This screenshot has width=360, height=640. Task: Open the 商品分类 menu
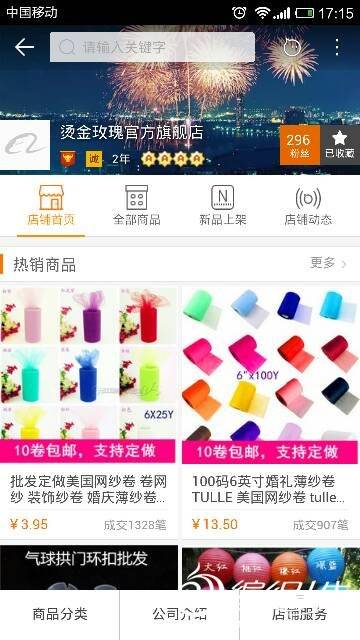coord(60,615)
